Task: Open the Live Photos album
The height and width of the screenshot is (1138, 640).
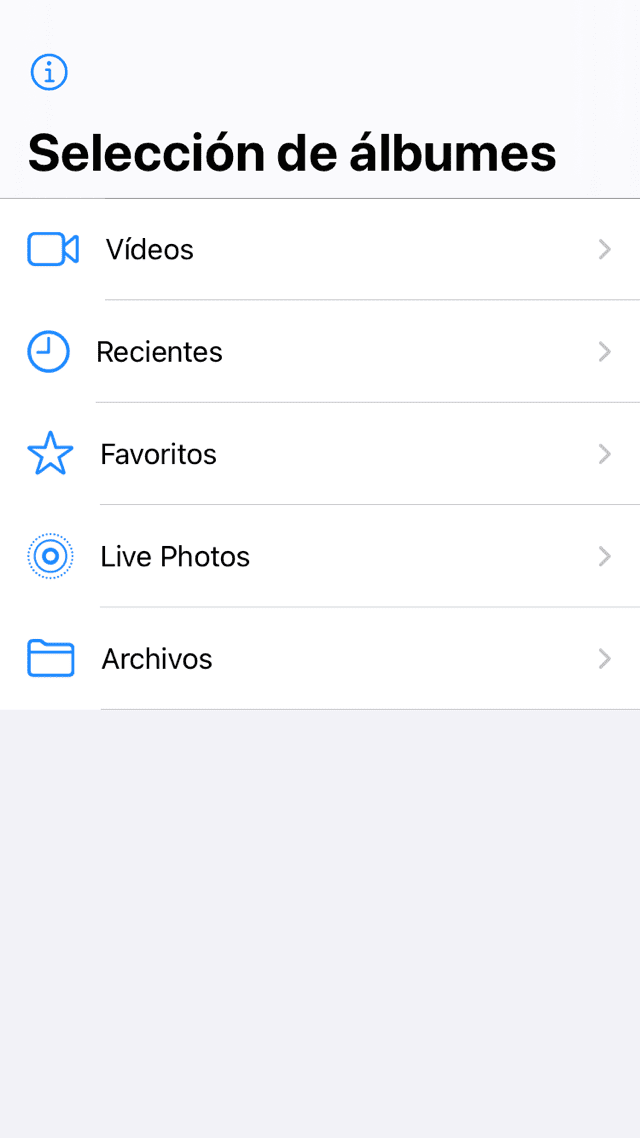Action: [320, 557]
